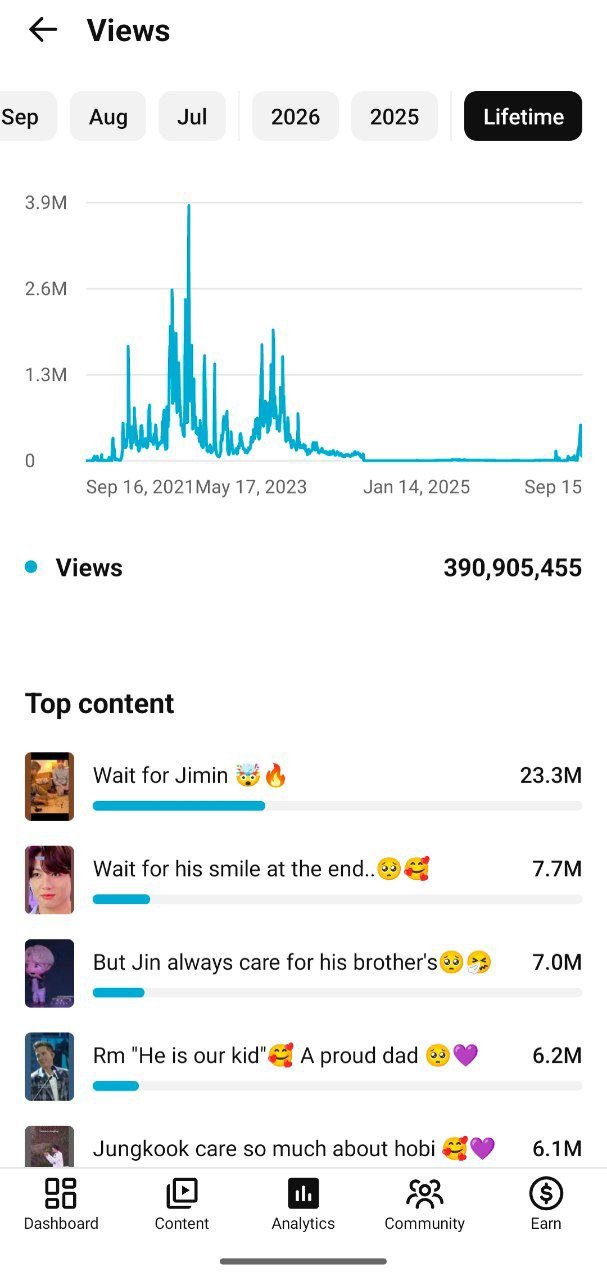The image size is (607, 1280).
Task: Open Rm He is our kid video
Action: pos(303,1067)
